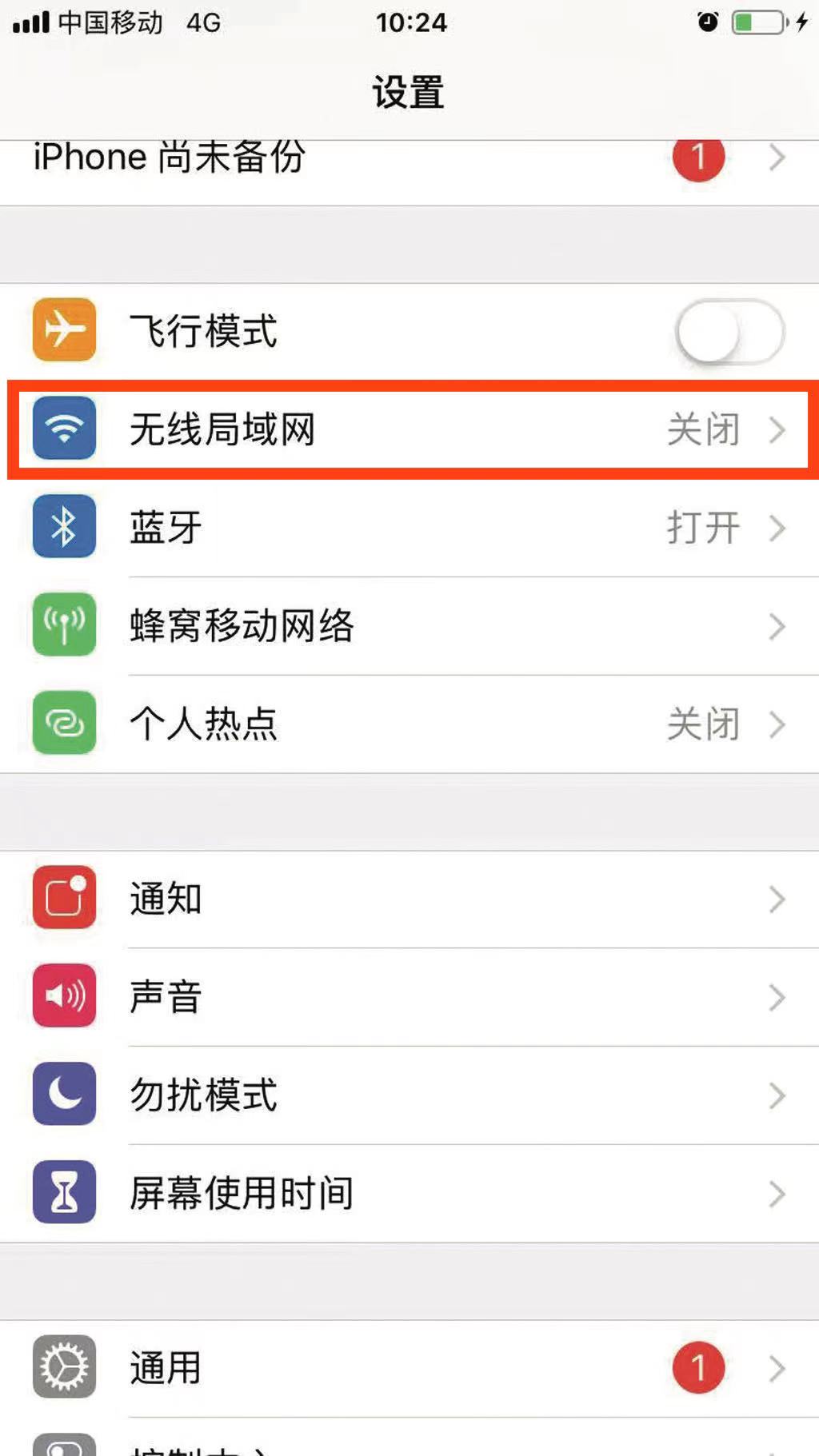Screen dimensions: 819x1456
Task: Open 通知 (notifications) settings
Action: [x=408, y=899]
